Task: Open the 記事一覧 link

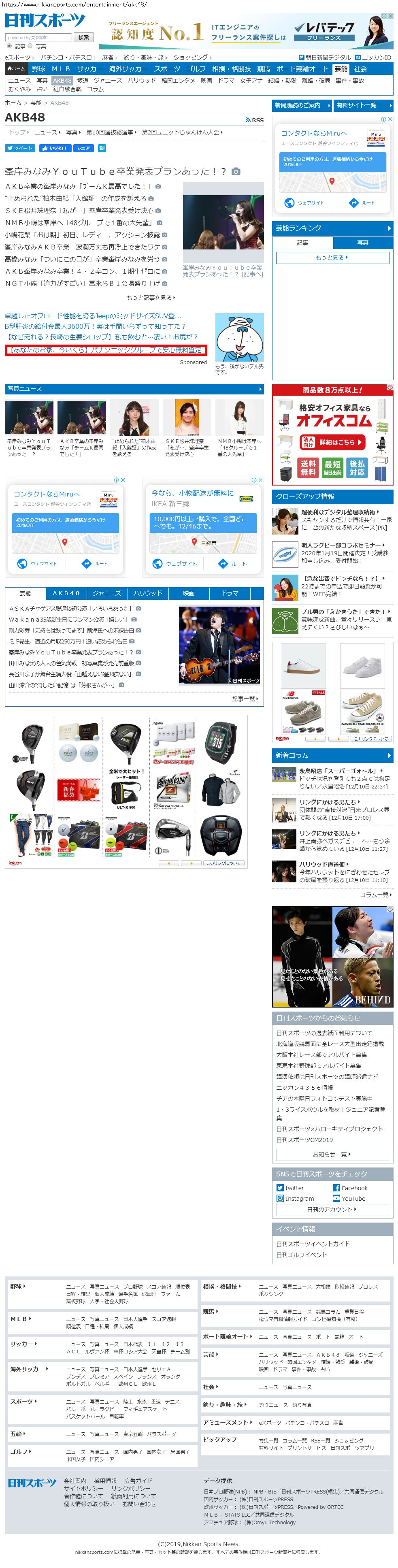Action: pyautogui.click(x=245, y=699)
